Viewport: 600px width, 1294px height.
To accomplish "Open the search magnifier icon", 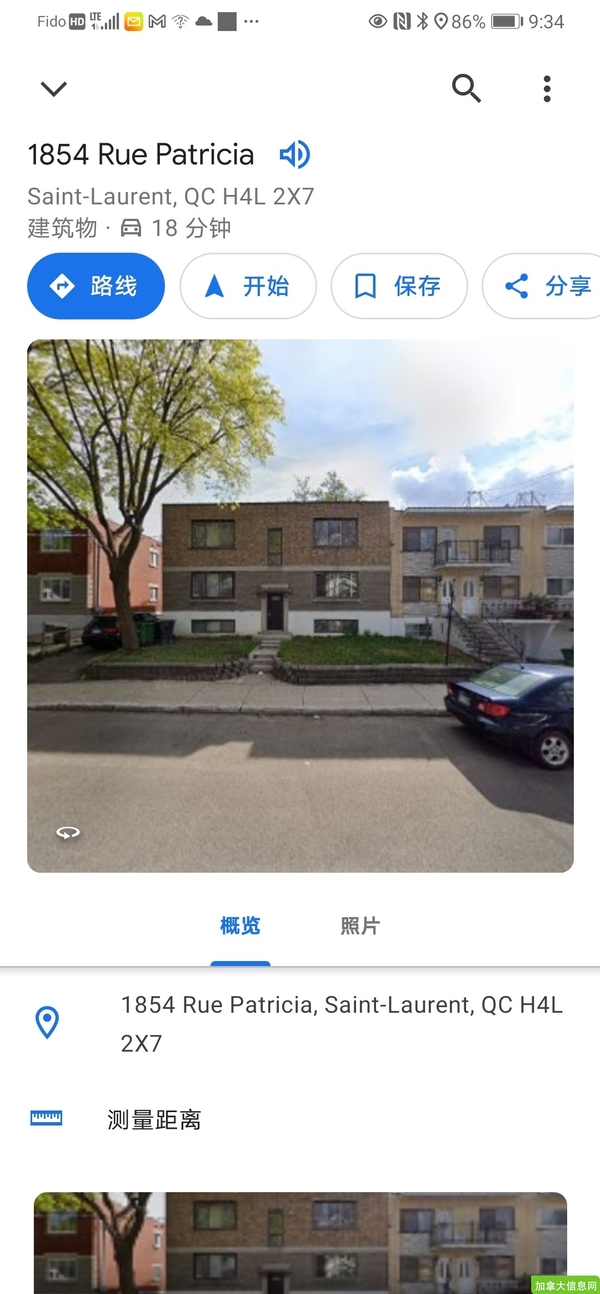I will pyautogui.click(x=467, y=88).
